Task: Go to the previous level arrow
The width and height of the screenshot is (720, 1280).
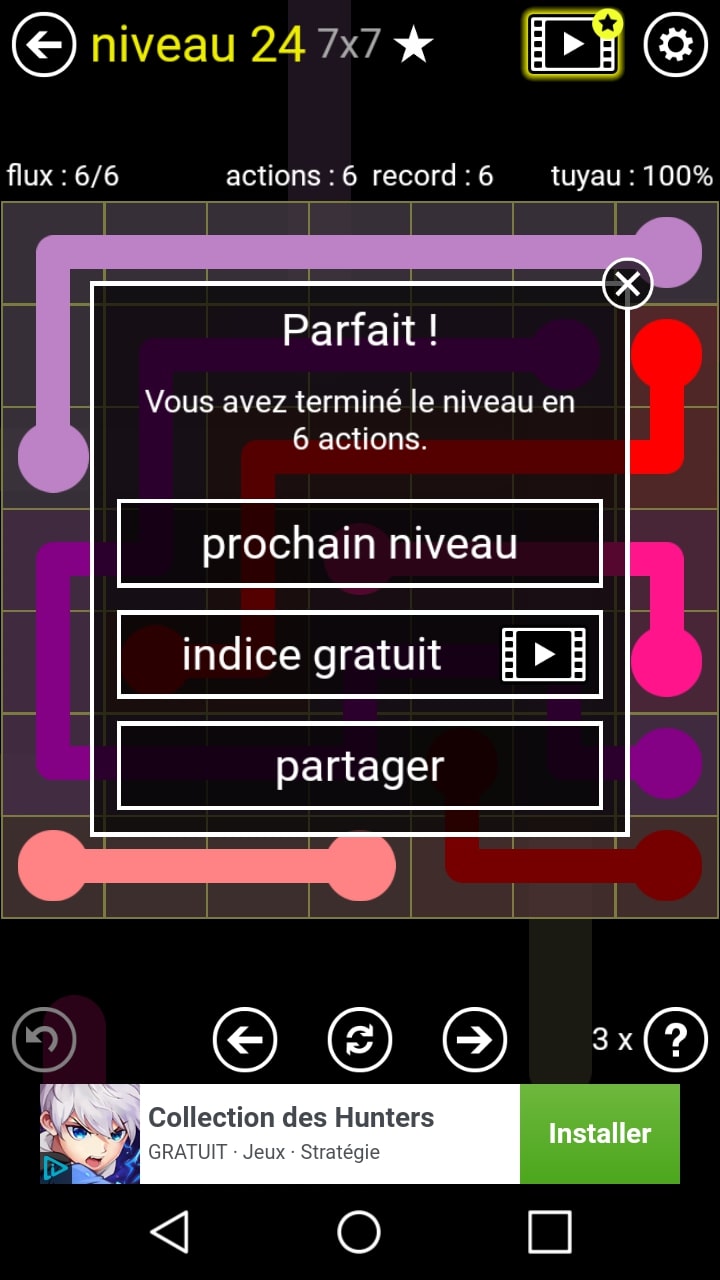Action: click(x=245, y=1040)
